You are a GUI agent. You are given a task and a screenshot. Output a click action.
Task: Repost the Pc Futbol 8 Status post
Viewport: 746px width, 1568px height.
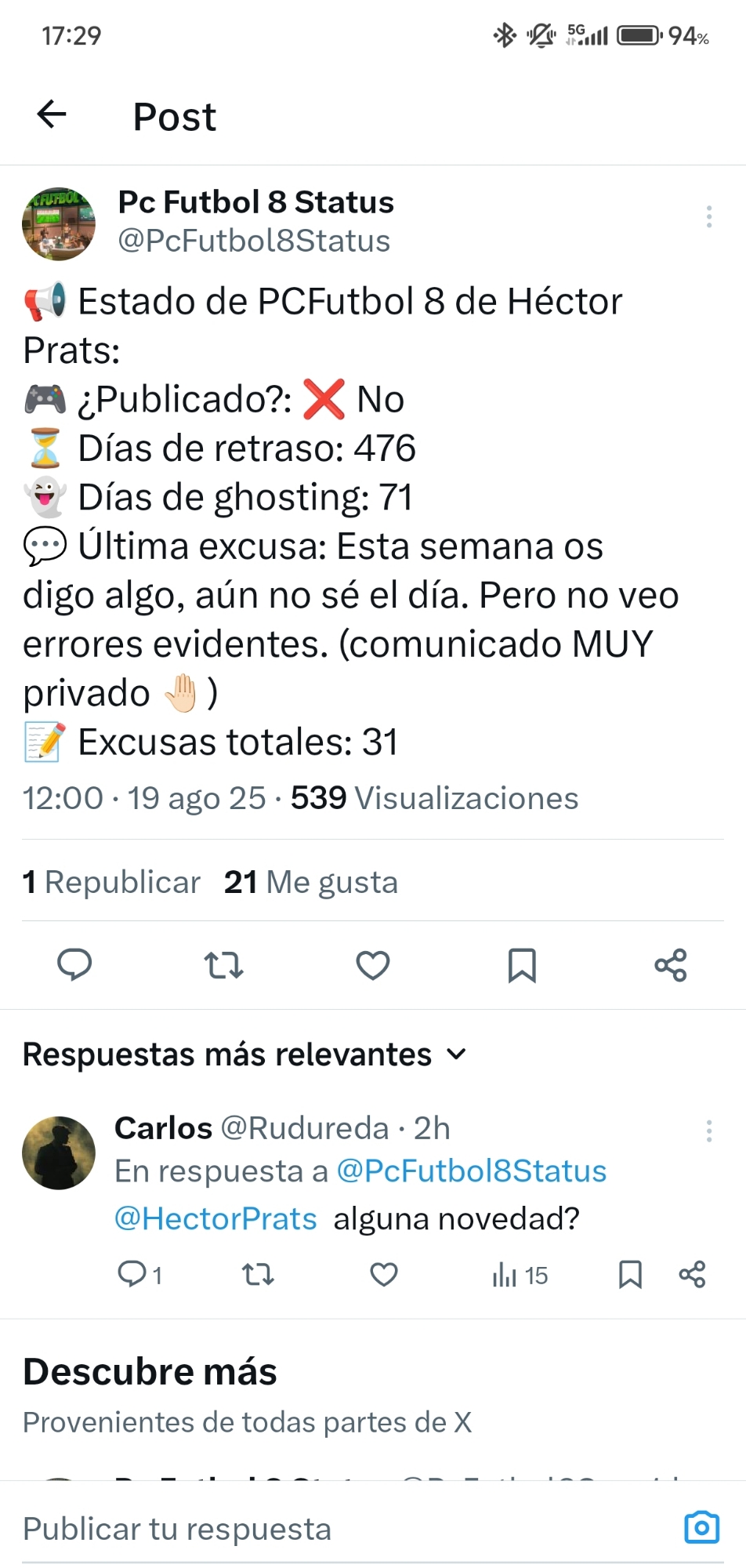click(223, 964)
